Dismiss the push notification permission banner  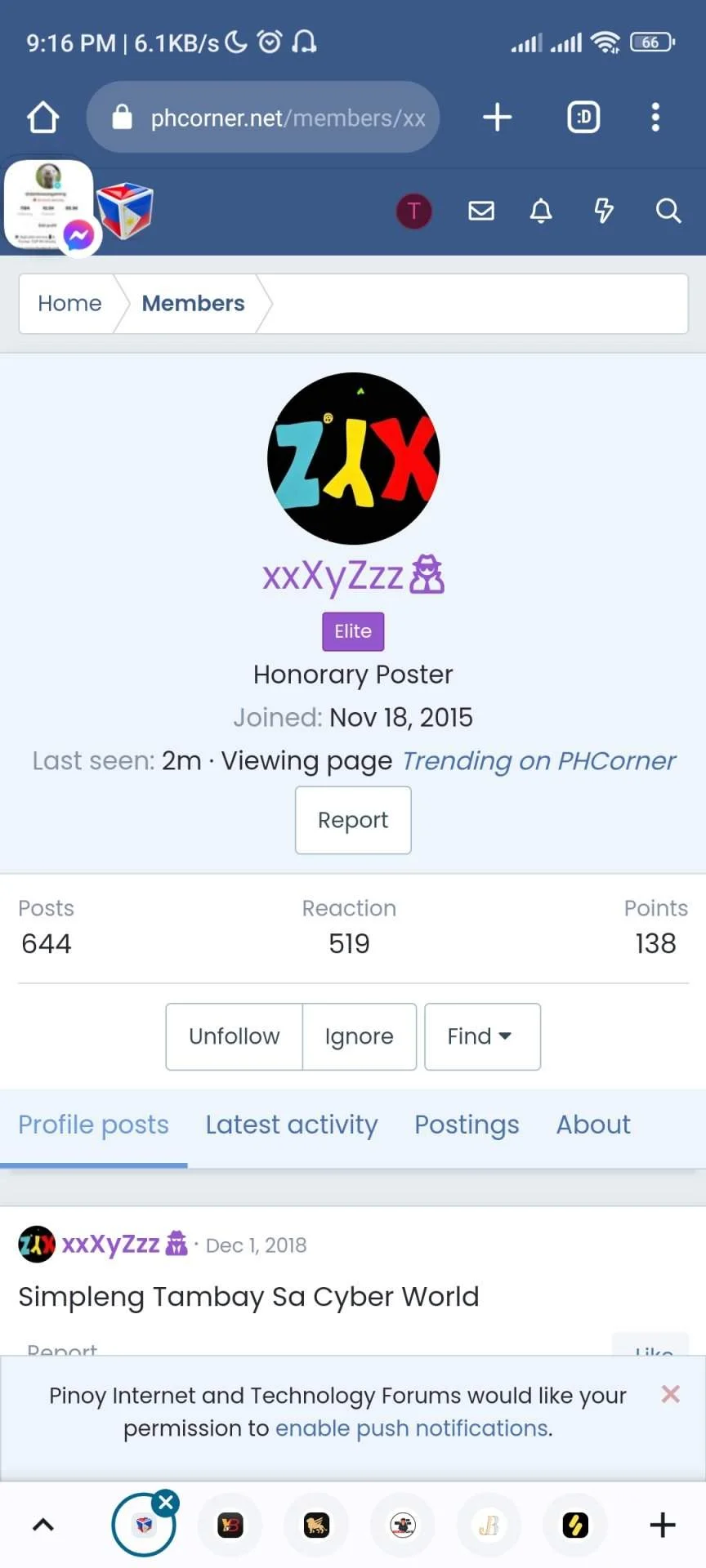click(671, 1394)
